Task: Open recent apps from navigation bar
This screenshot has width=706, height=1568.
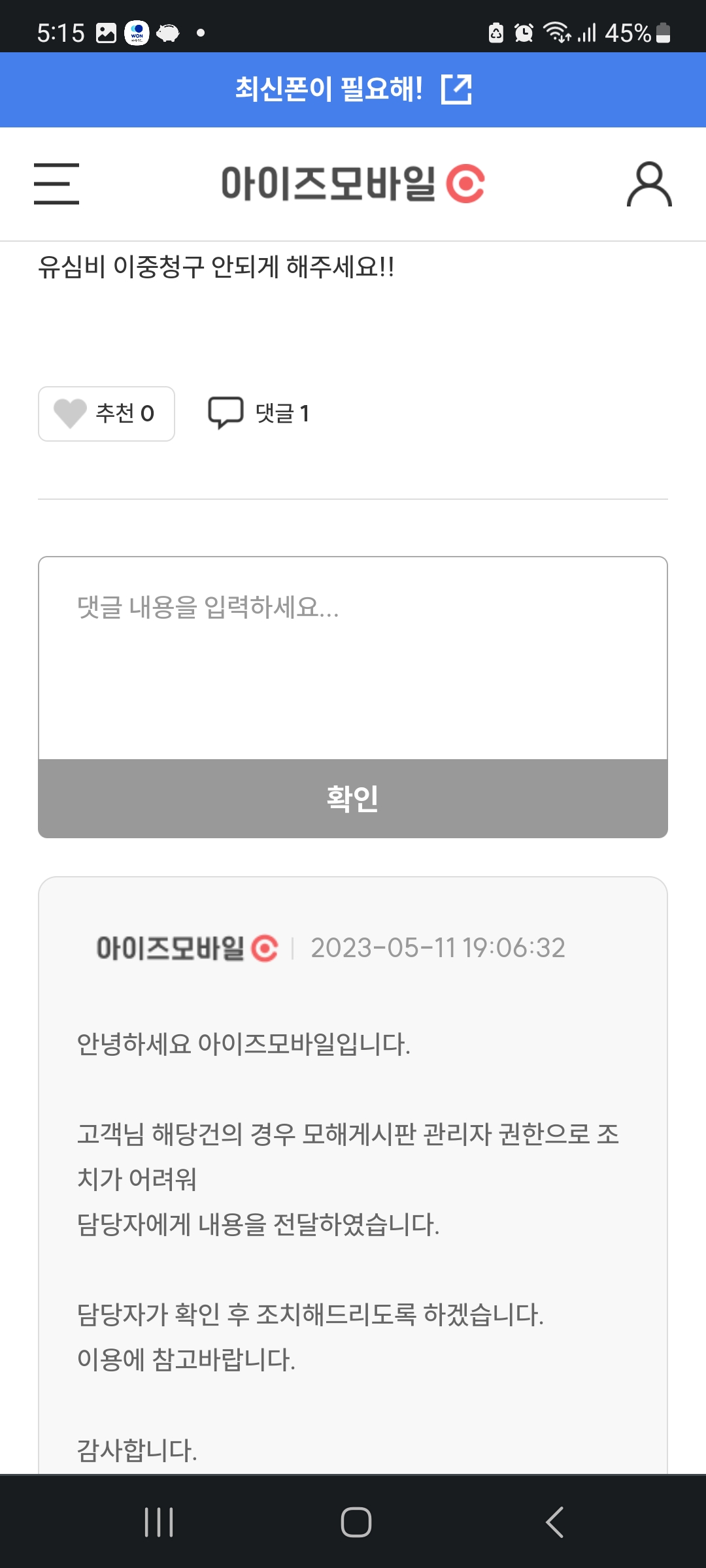Action: click(x=159, y=1522)
